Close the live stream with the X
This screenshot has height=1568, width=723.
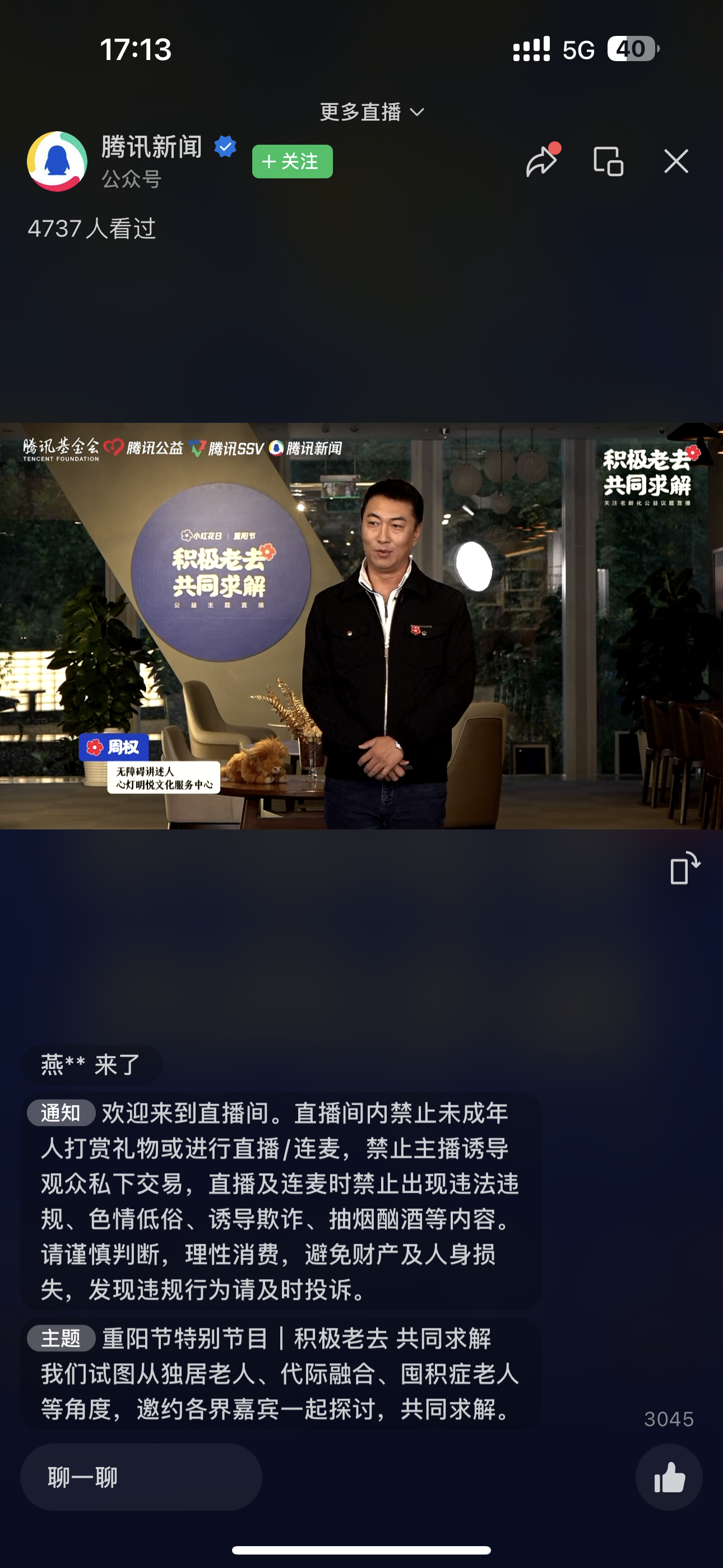pos(676,162)
